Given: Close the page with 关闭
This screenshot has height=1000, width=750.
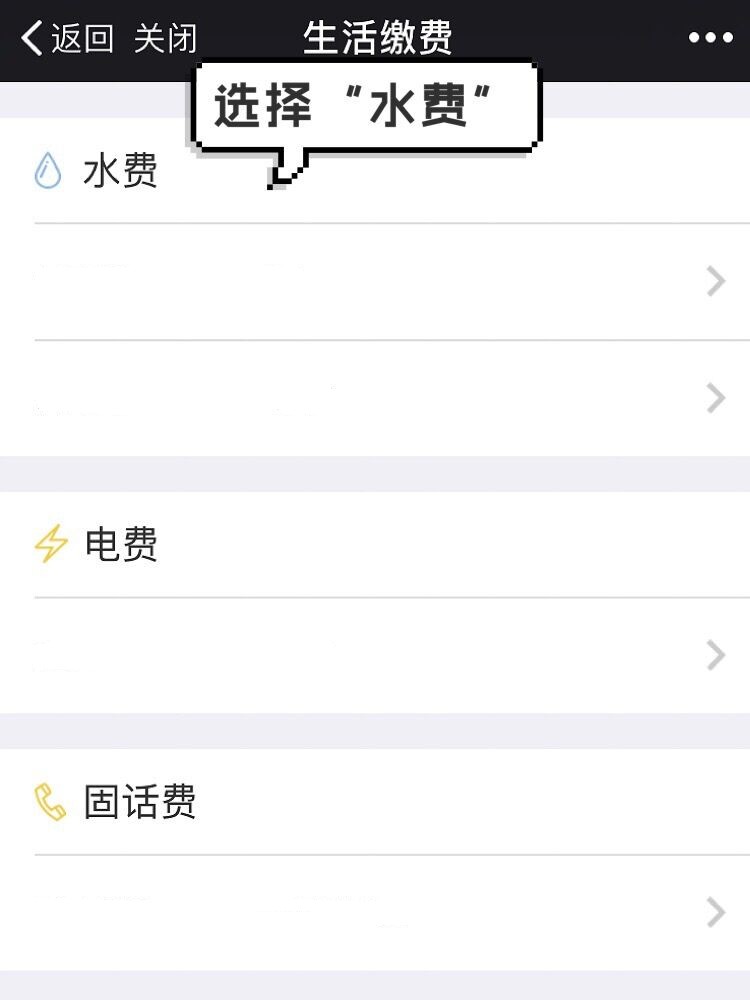Looking at the screenshot, I should point(166,39).
